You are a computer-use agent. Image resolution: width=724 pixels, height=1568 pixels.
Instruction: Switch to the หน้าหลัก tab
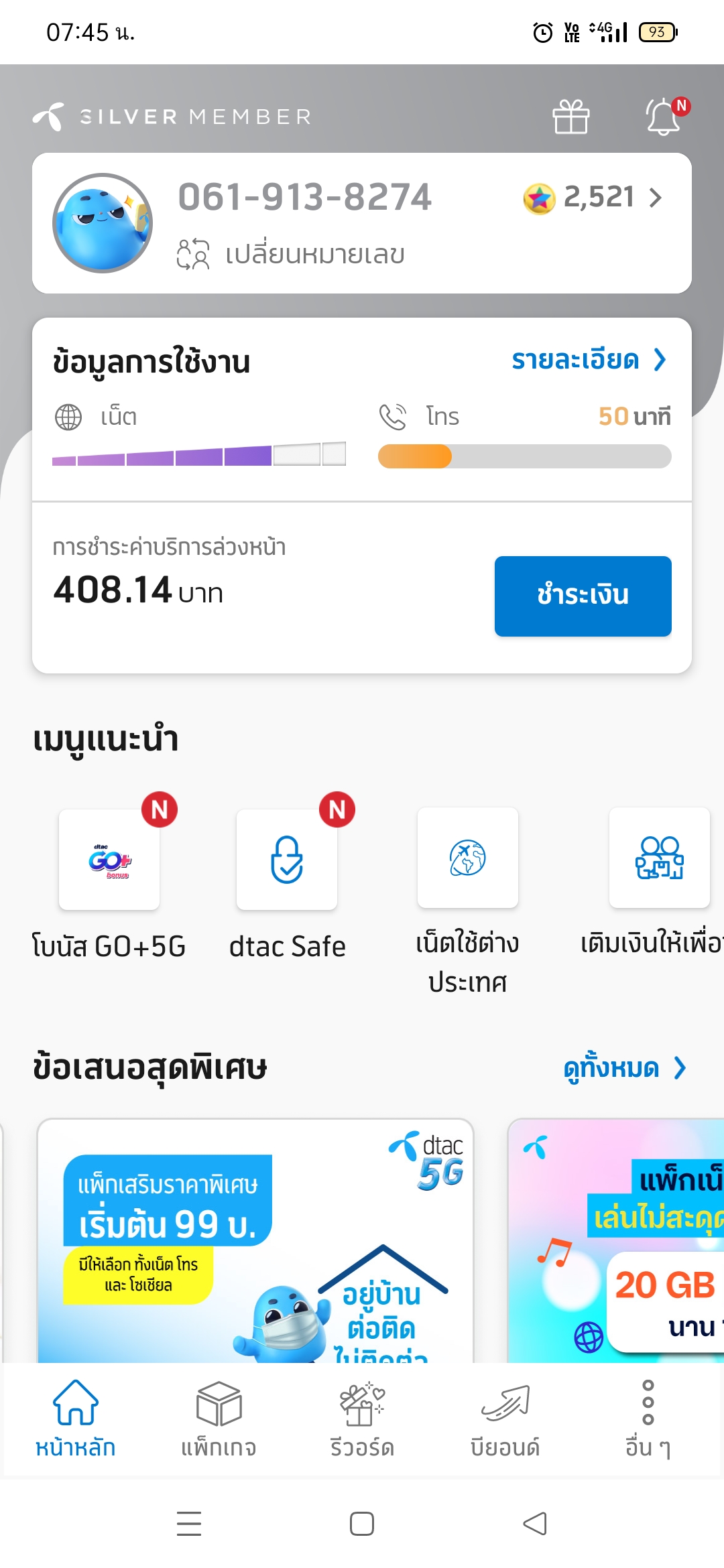pyautogui.click(x=75, y=1419)
